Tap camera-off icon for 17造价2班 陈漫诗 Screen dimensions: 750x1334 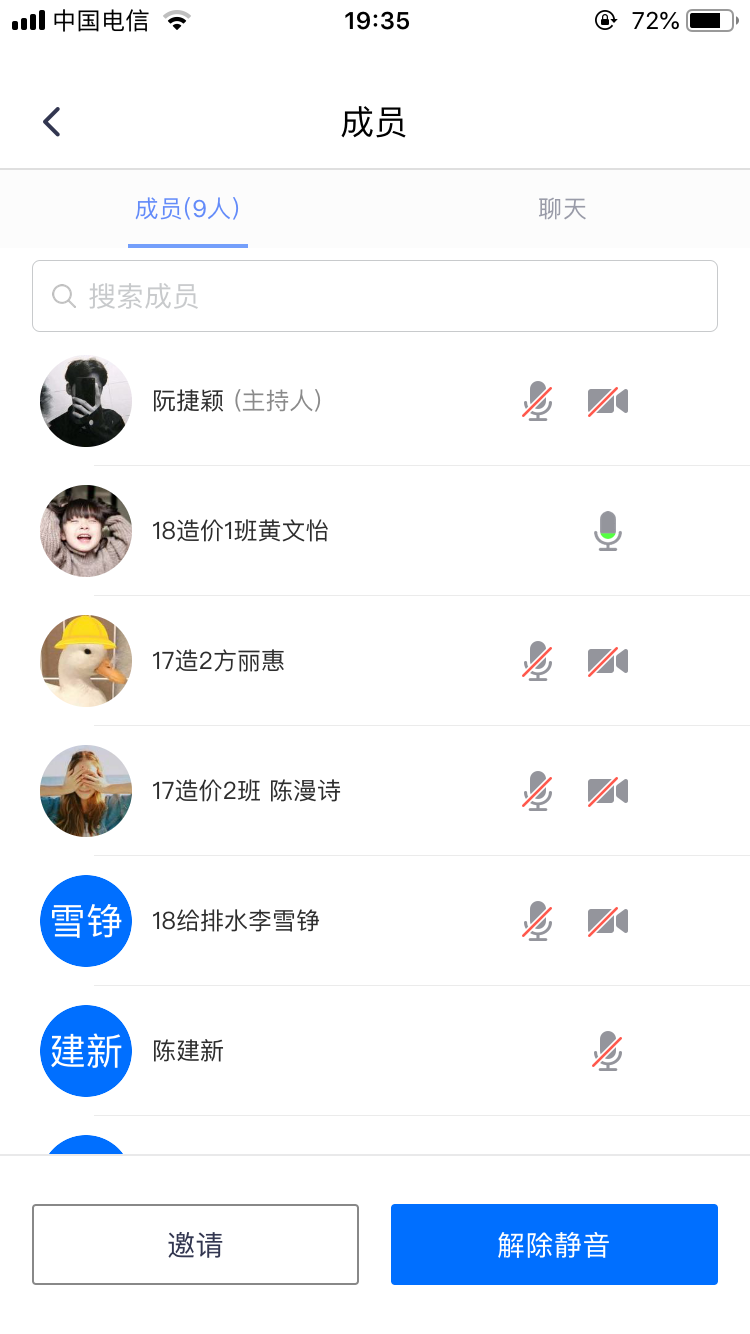607,791
